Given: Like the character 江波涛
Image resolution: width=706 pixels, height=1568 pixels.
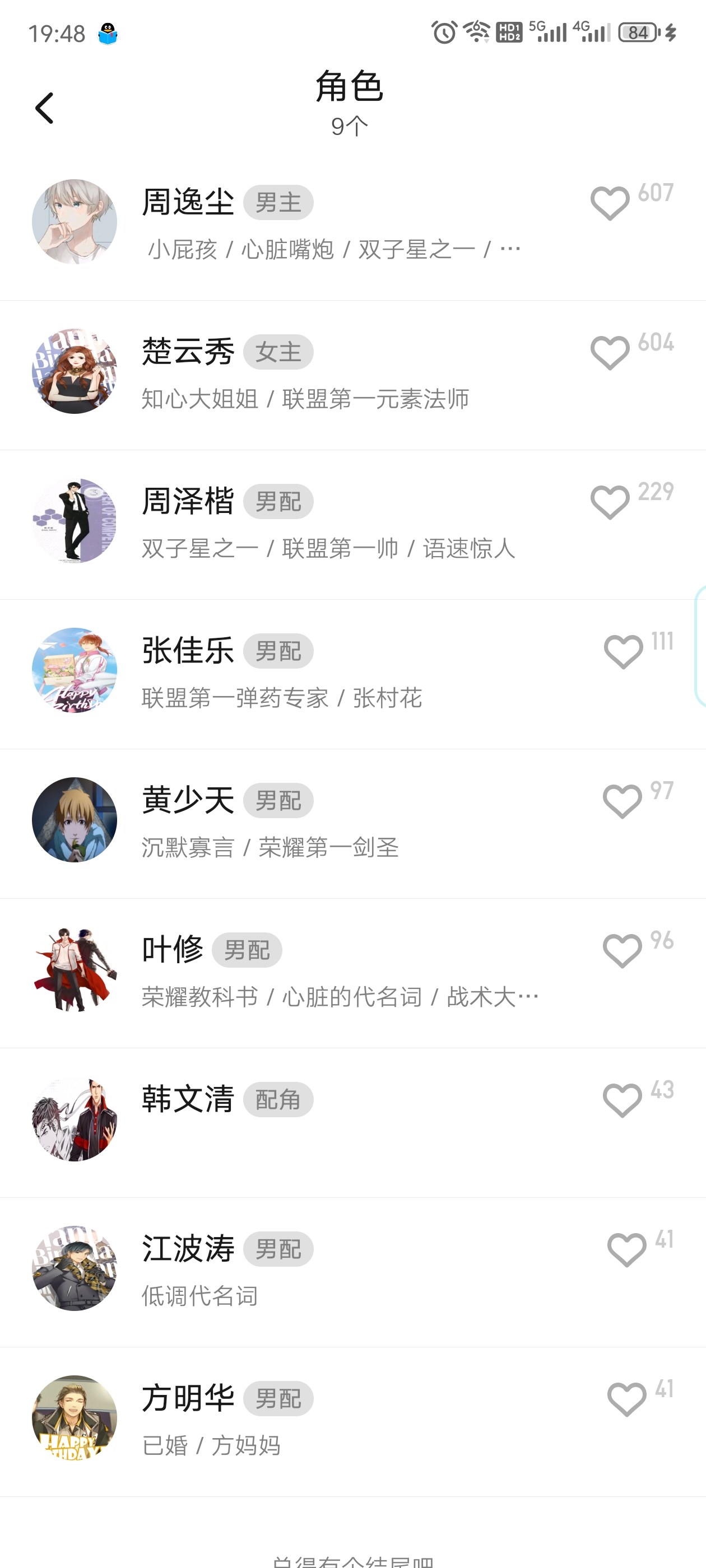Looking at the screenshot, I should pyautogui.click(x=626, y=1250).
